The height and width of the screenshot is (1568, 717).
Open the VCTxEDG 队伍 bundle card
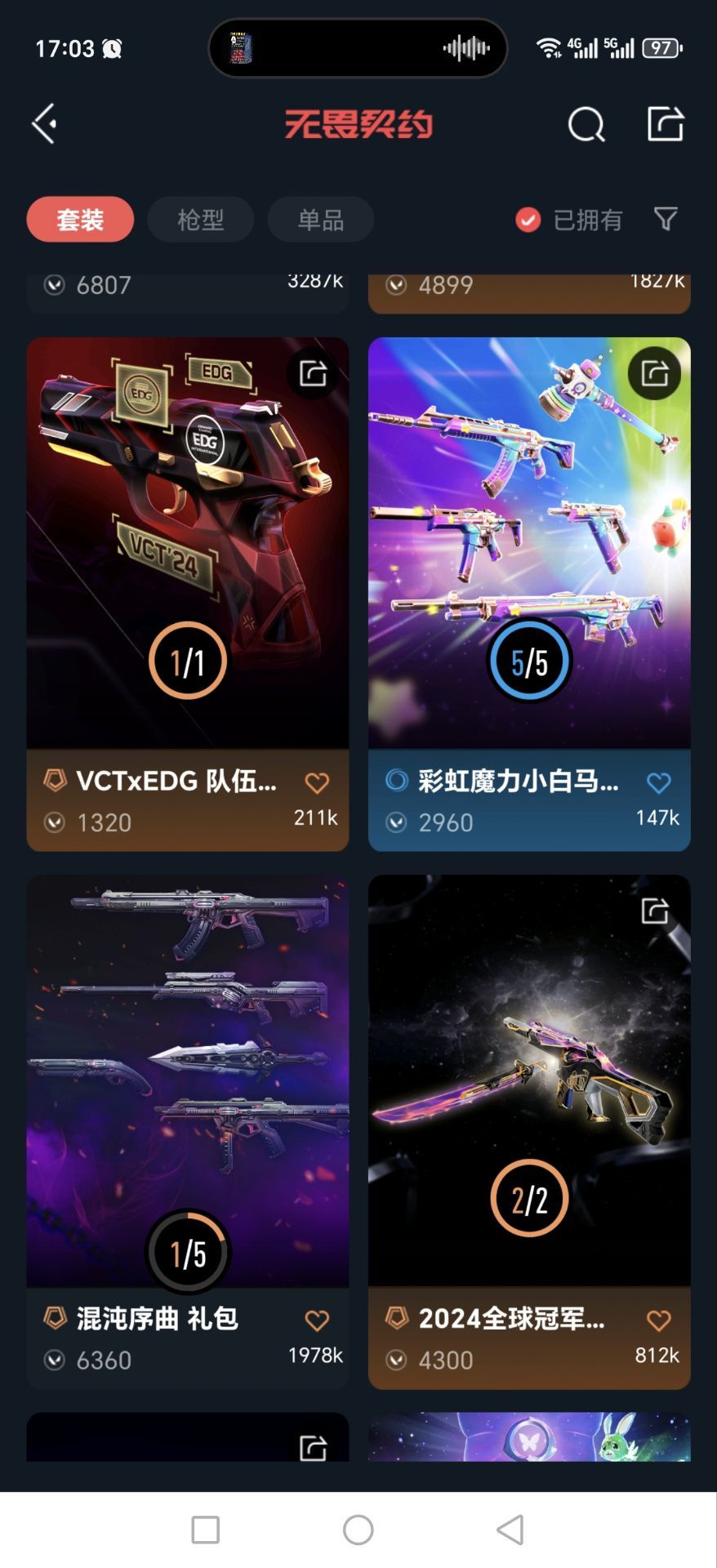point(188,594)
